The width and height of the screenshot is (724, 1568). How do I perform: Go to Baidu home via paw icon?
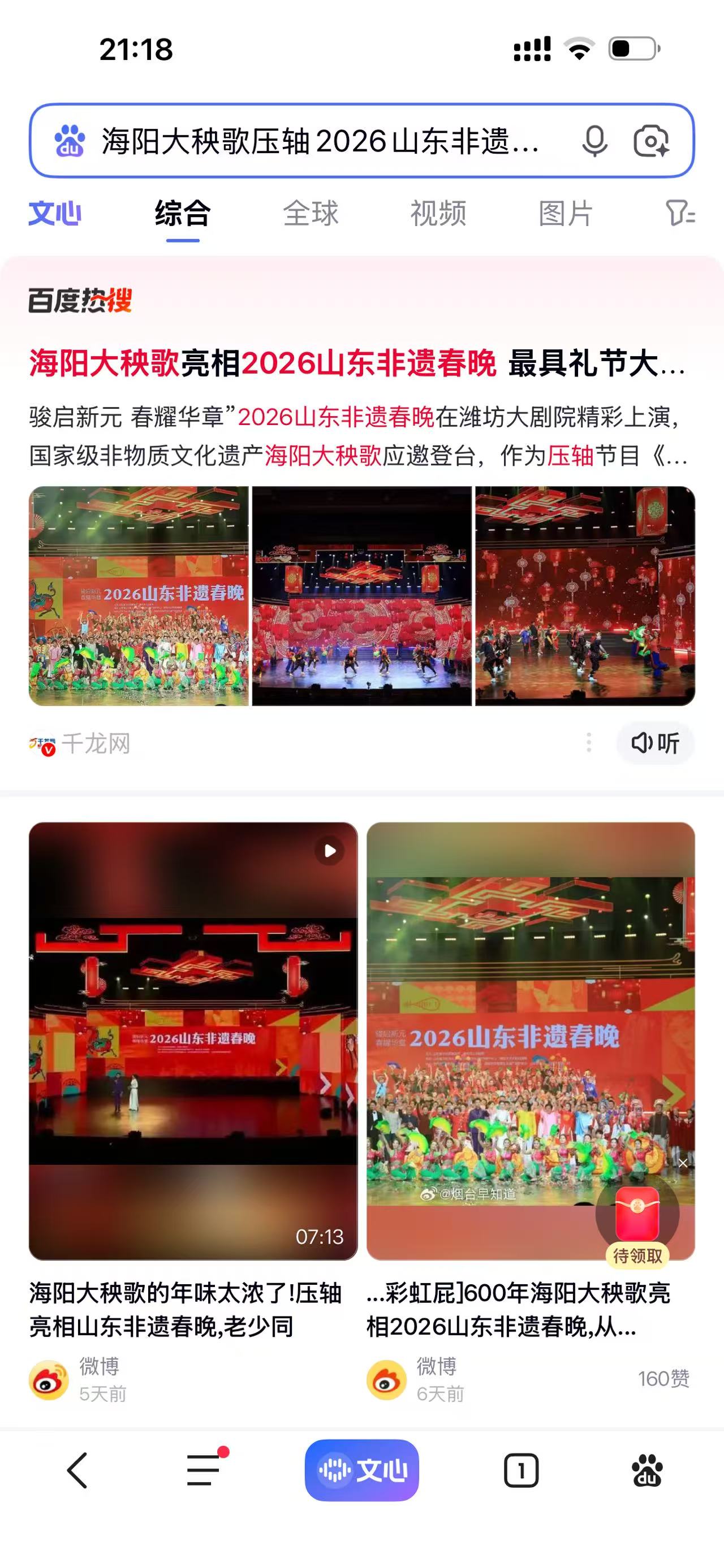tap(647, 1471)
